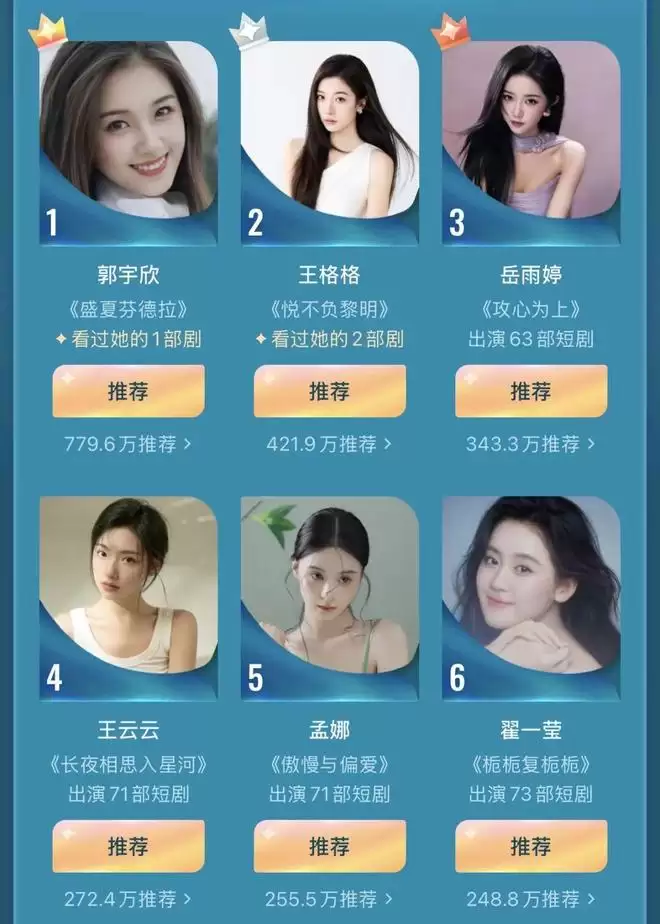Open the rank 3 photo of 岳雨婷
Image resolution: width=660 pixels, height=924 pixels.
[531, 135]
